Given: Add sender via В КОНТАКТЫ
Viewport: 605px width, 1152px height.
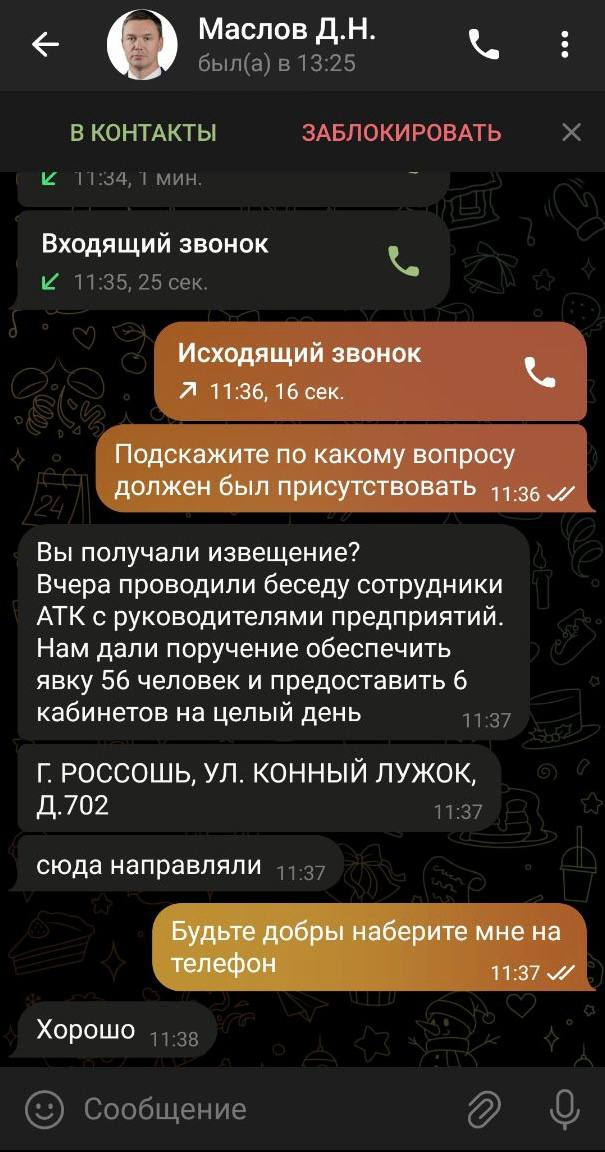Looking at the screenshot, I should pyautogui.click(x=143, y=133).
